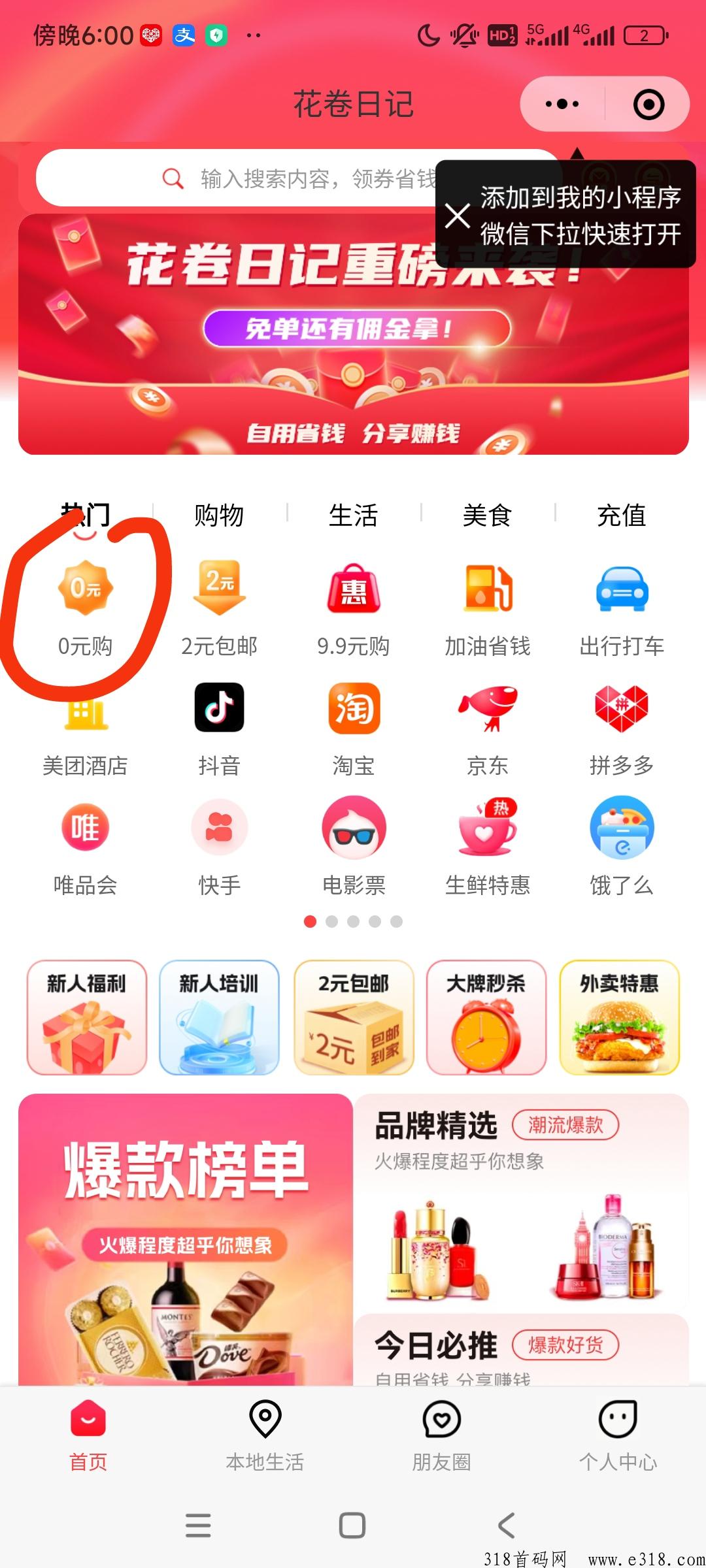Tap the system back button
Viewport: 706px width, 1568px height.
tap(507, 1526)
